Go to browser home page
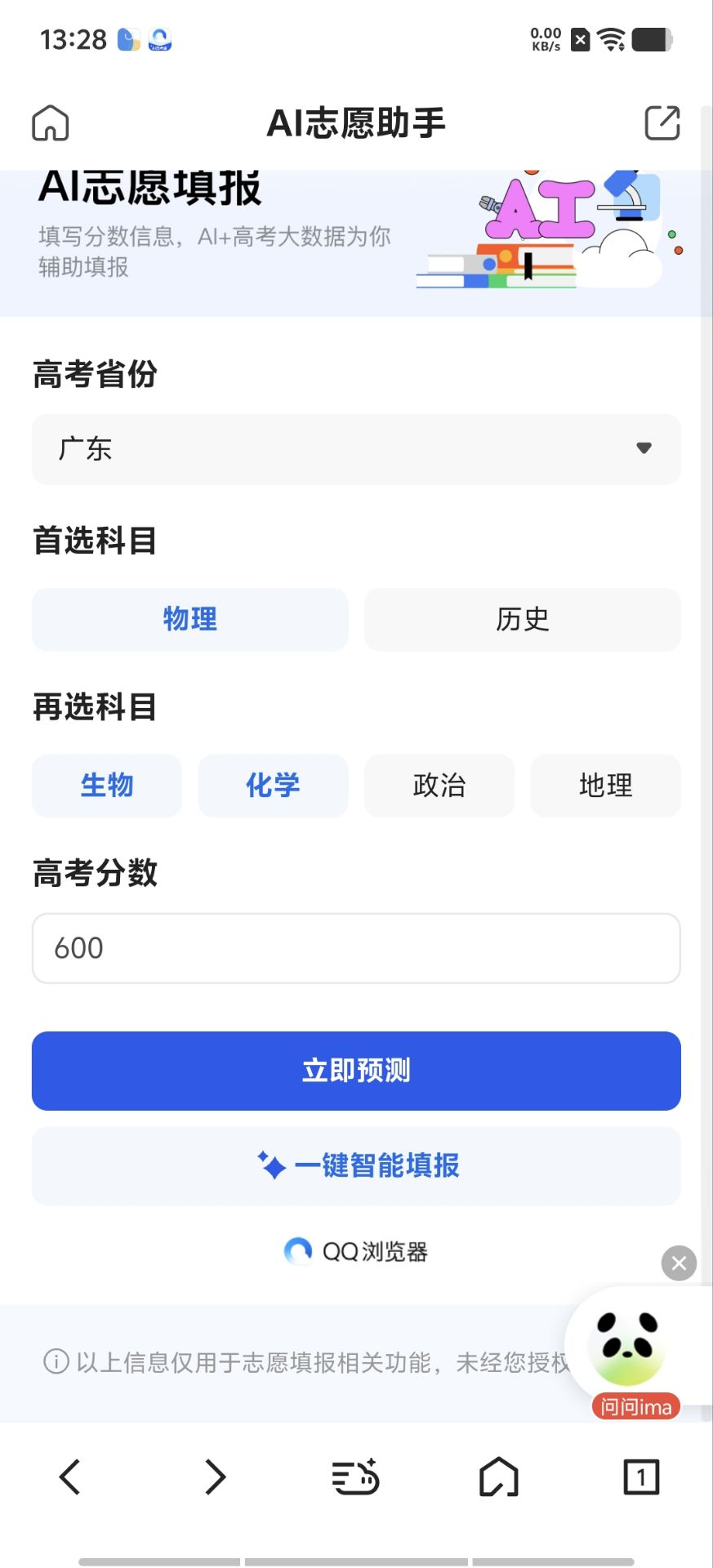Screen dimensions: 713x1568 click(498, 1477)
